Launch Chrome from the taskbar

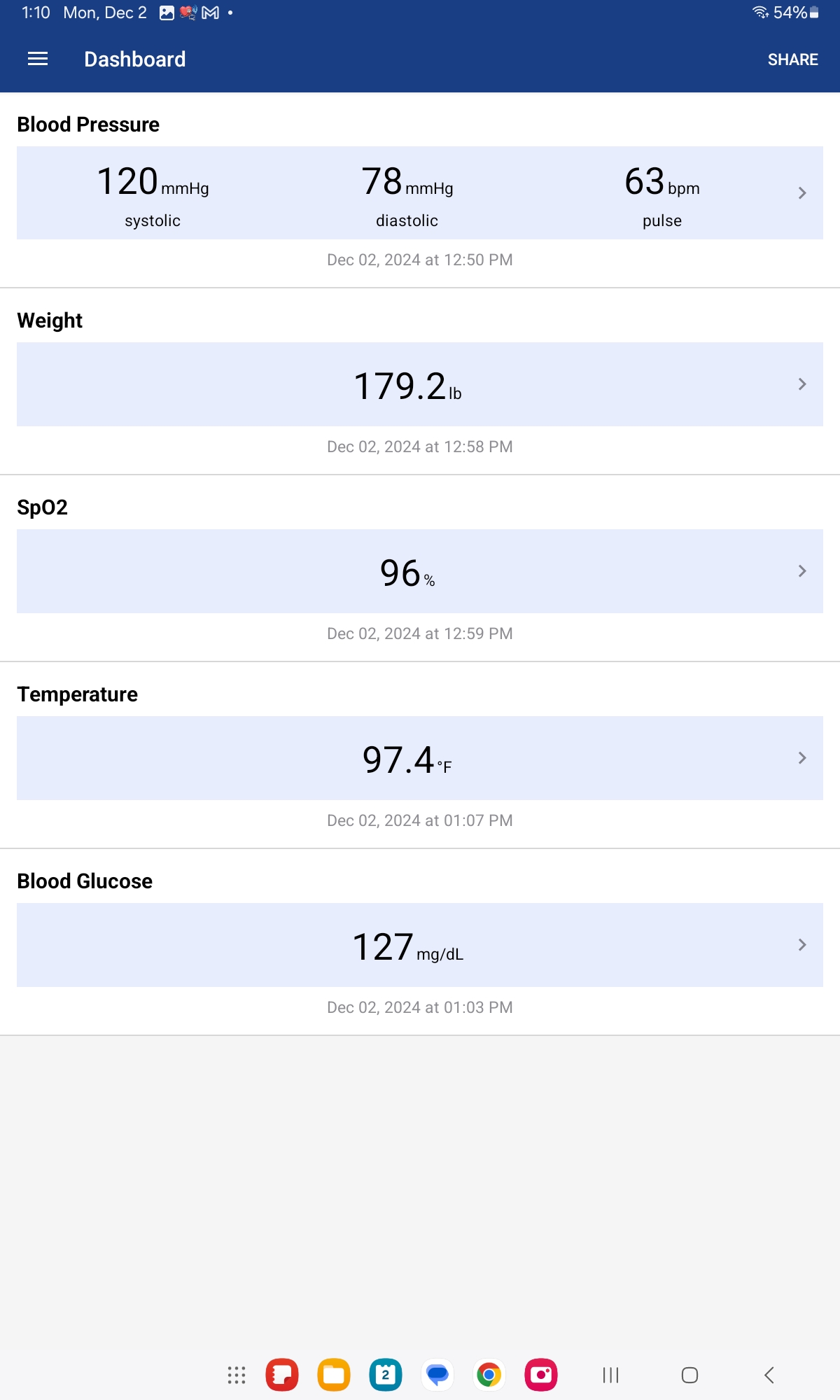[489, 1375]
